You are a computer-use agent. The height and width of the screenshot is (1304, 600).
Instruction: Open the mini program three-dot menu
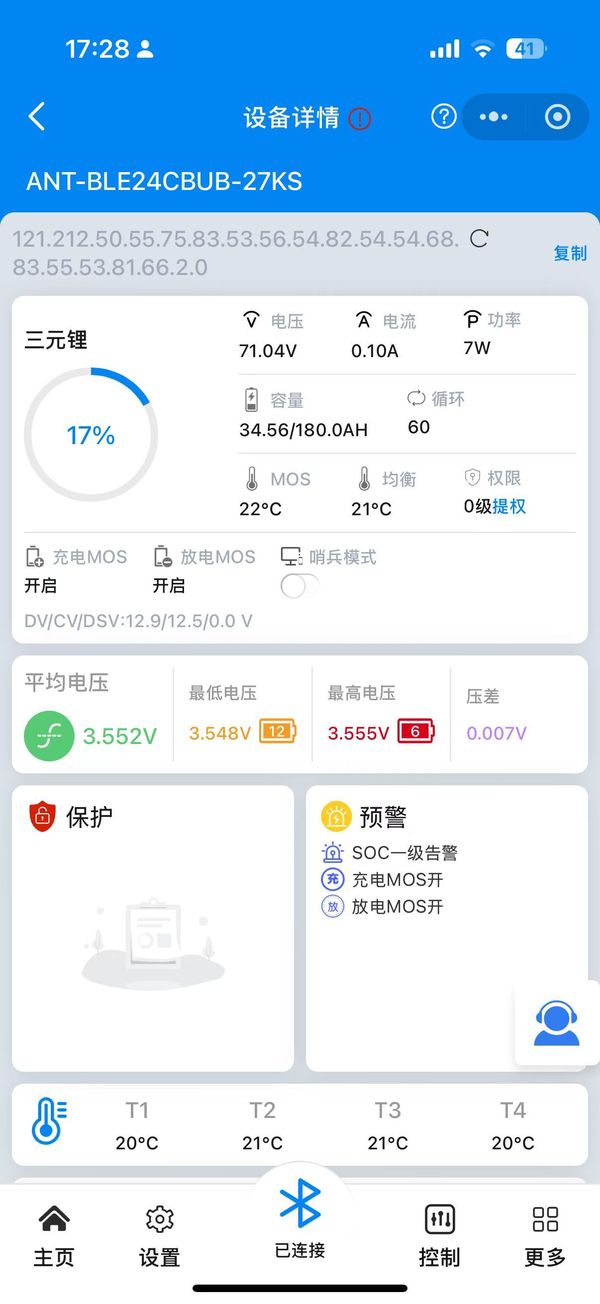pos(494,117)
